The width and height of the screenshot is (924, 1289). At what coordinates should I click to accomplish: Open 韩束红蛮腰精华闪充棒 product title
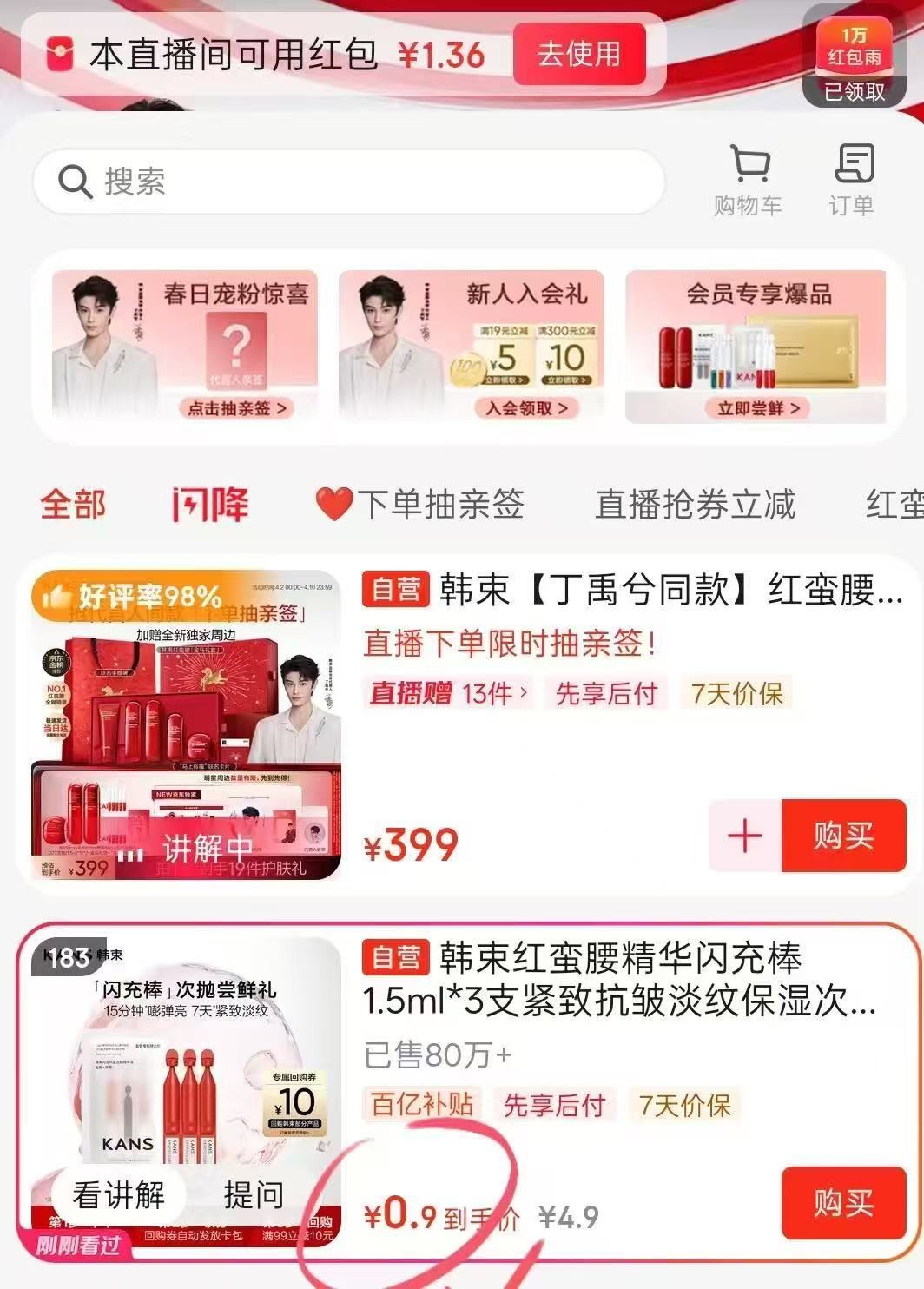619,980
